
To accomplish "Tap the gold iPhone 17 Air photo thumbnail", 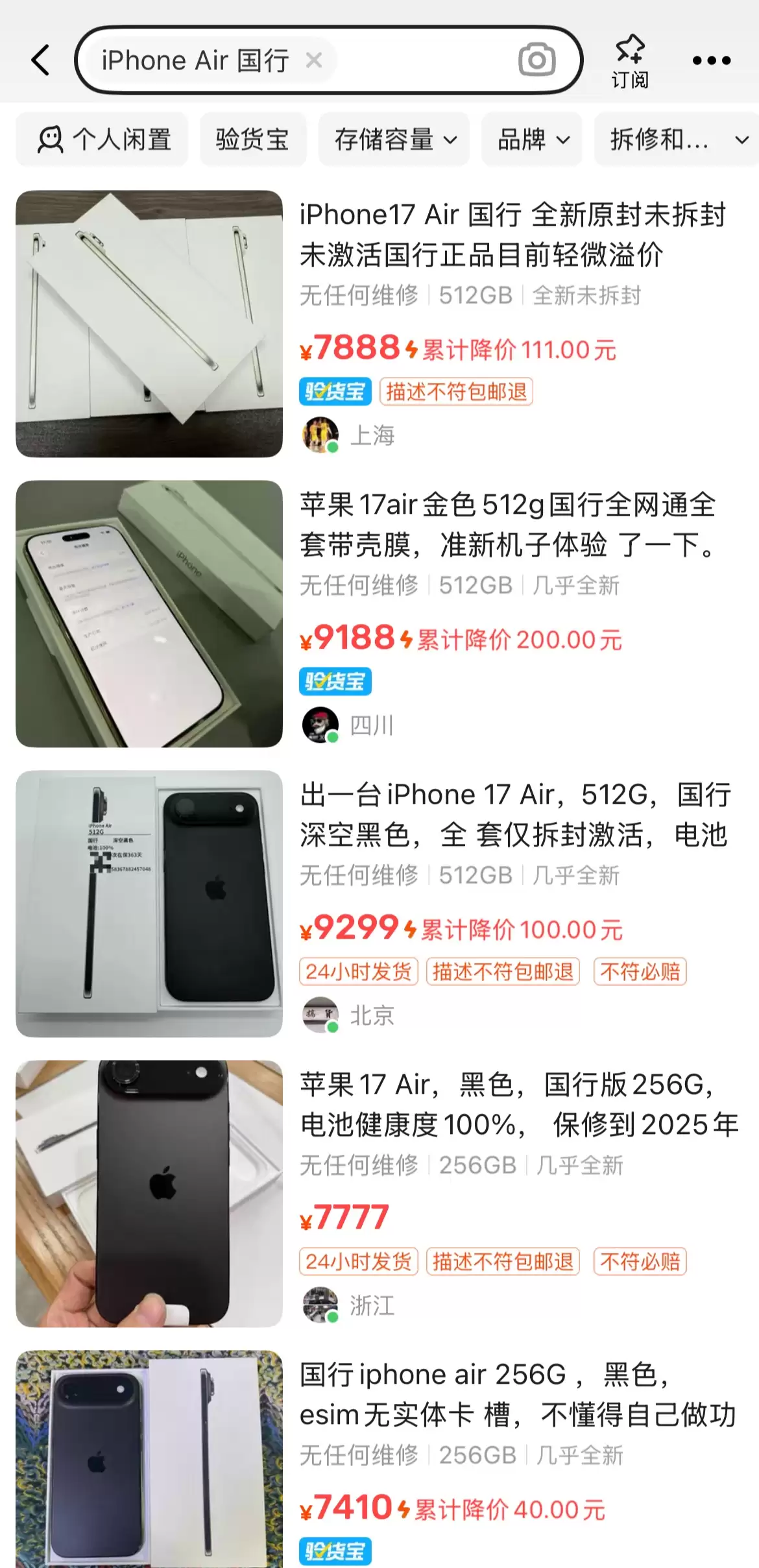I will pyautogui.click(x=150, y=613).
